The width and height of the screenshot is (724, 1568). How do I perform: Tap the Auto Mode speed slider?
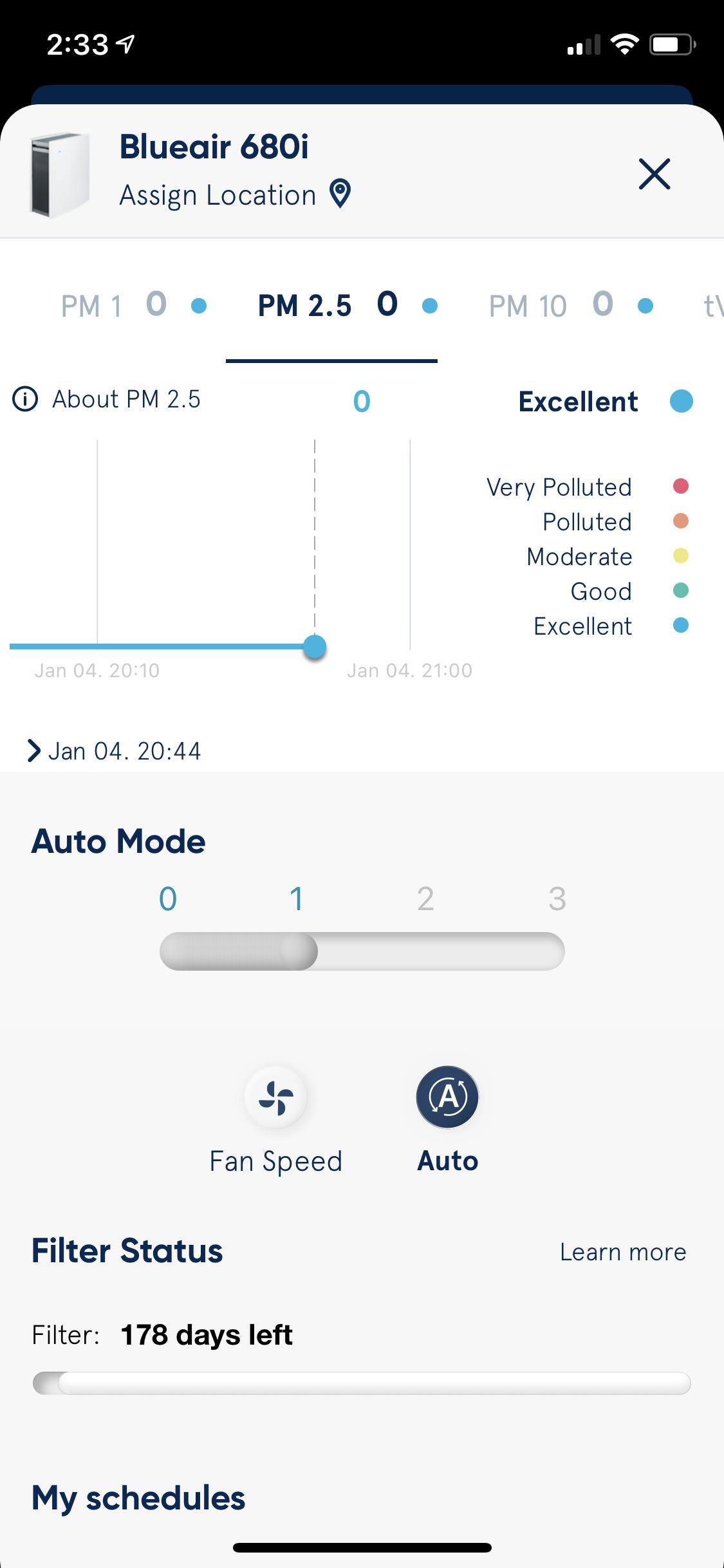tap(362, 951)
